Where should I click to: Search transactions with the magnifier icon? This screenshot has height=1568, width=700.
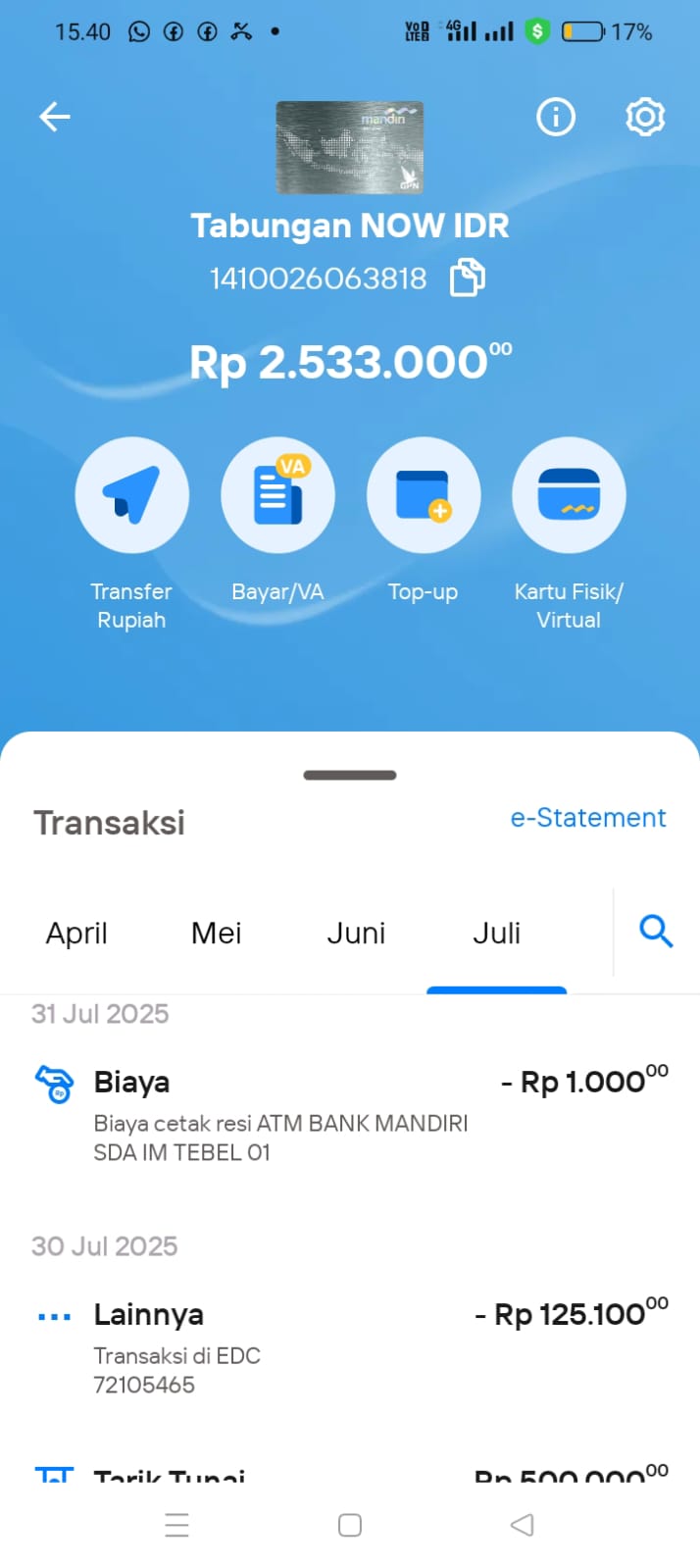656,931
